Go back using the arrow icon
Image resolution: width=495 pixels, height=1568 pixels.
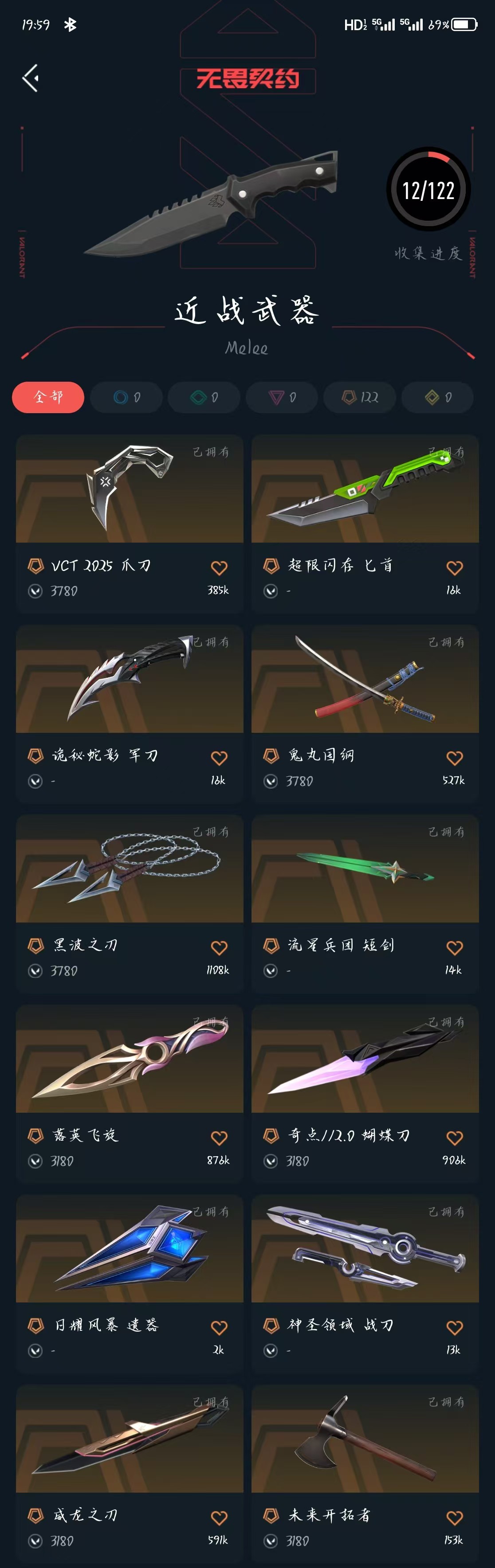(x=31, y=78)
